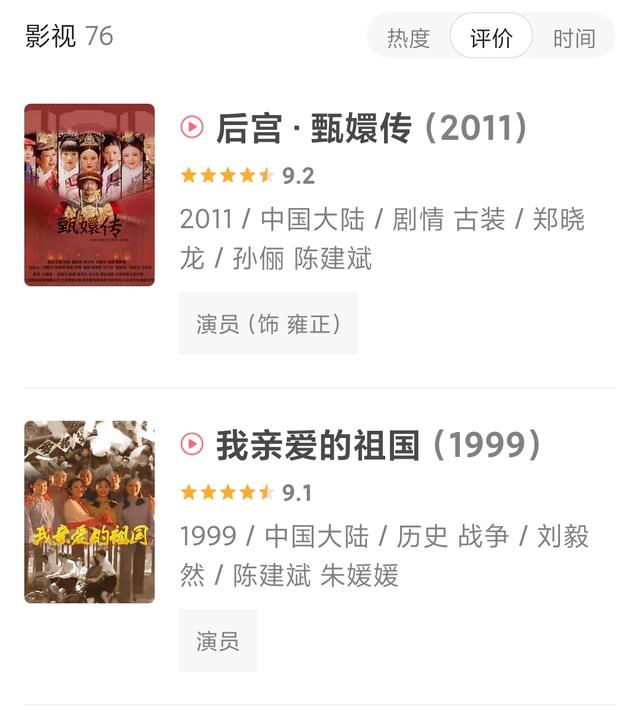Switch sorting to 时间
The image size is (640, 710).
click(574, 38)
